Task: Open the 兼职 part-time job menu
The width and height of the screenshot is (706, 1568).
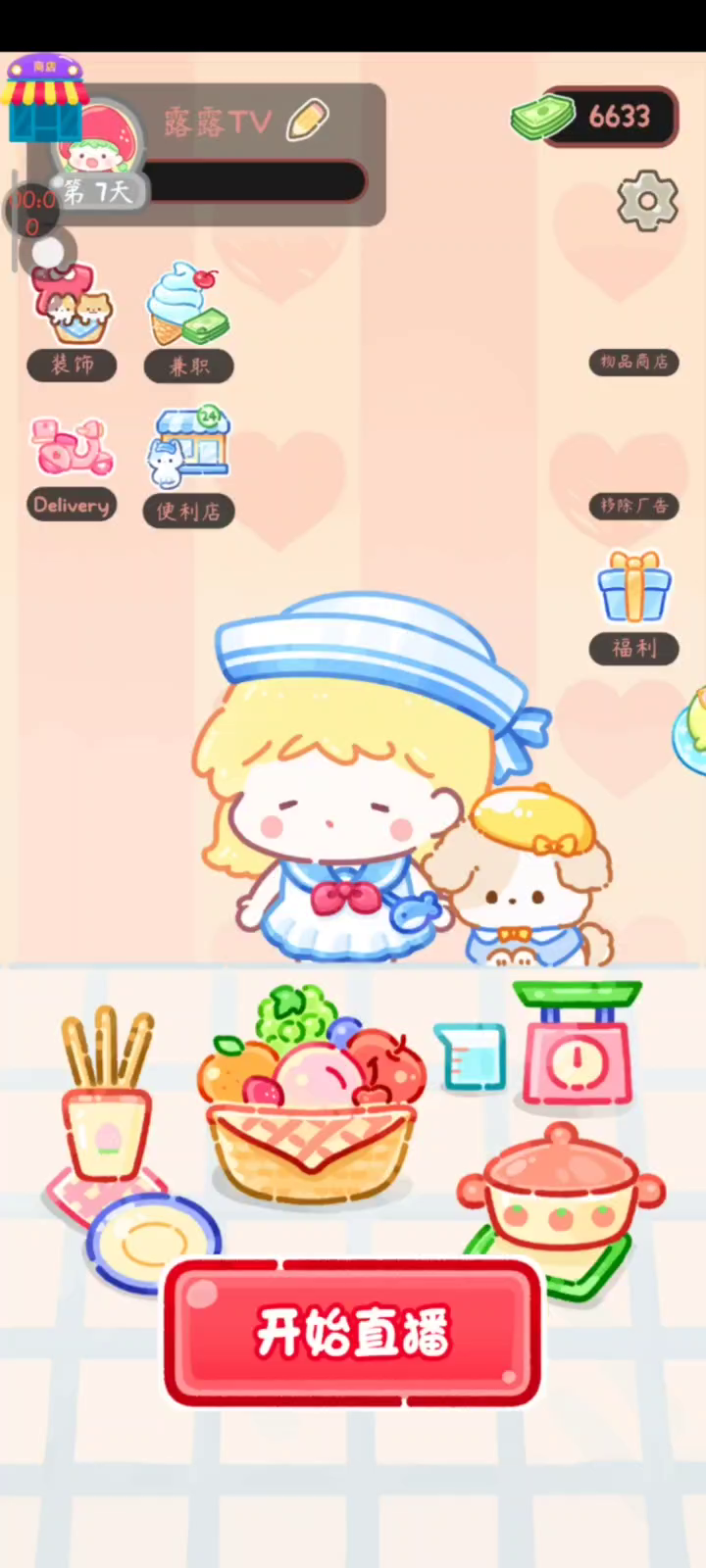Action: coord(188,323)
